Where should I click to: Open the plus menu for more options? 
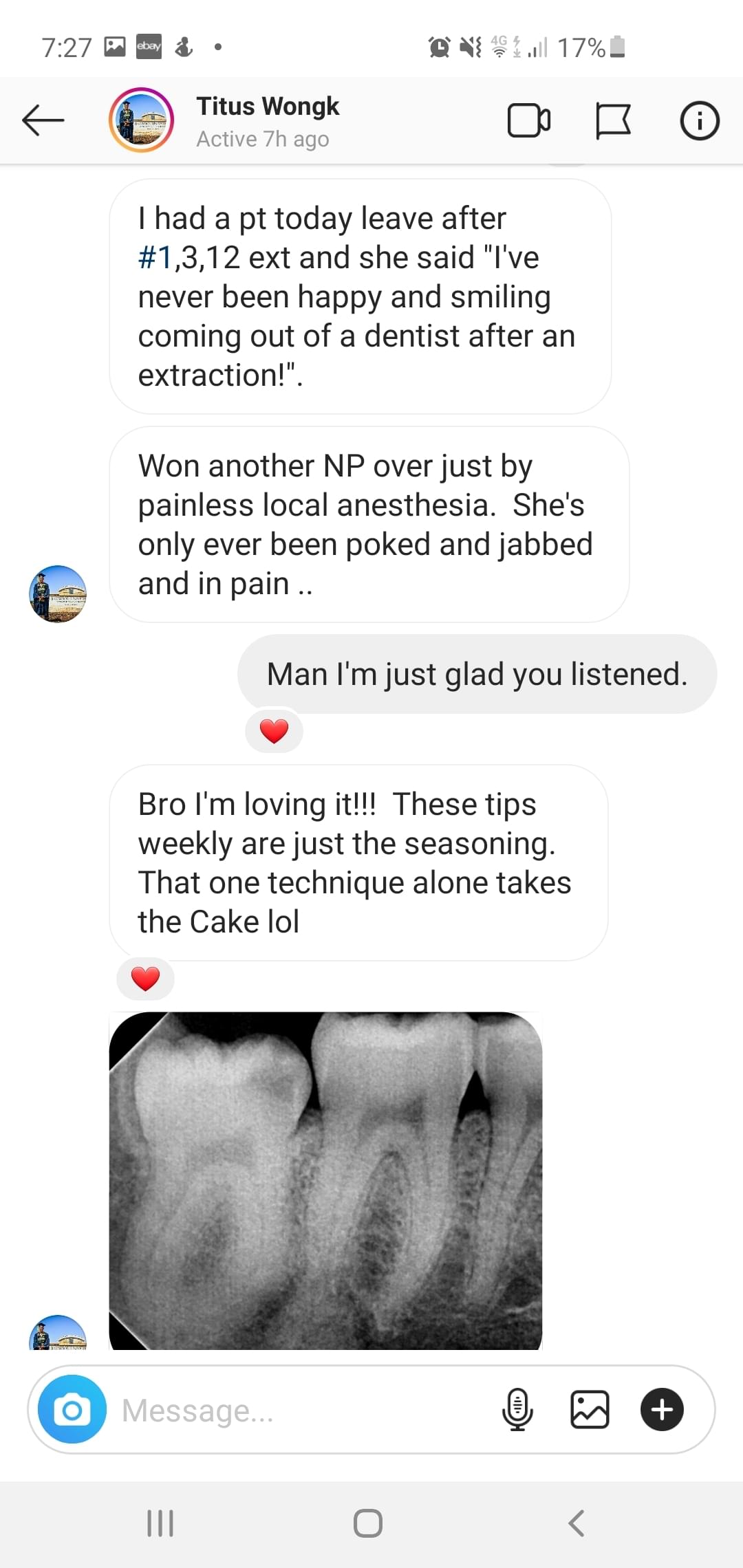[662, 1409]
